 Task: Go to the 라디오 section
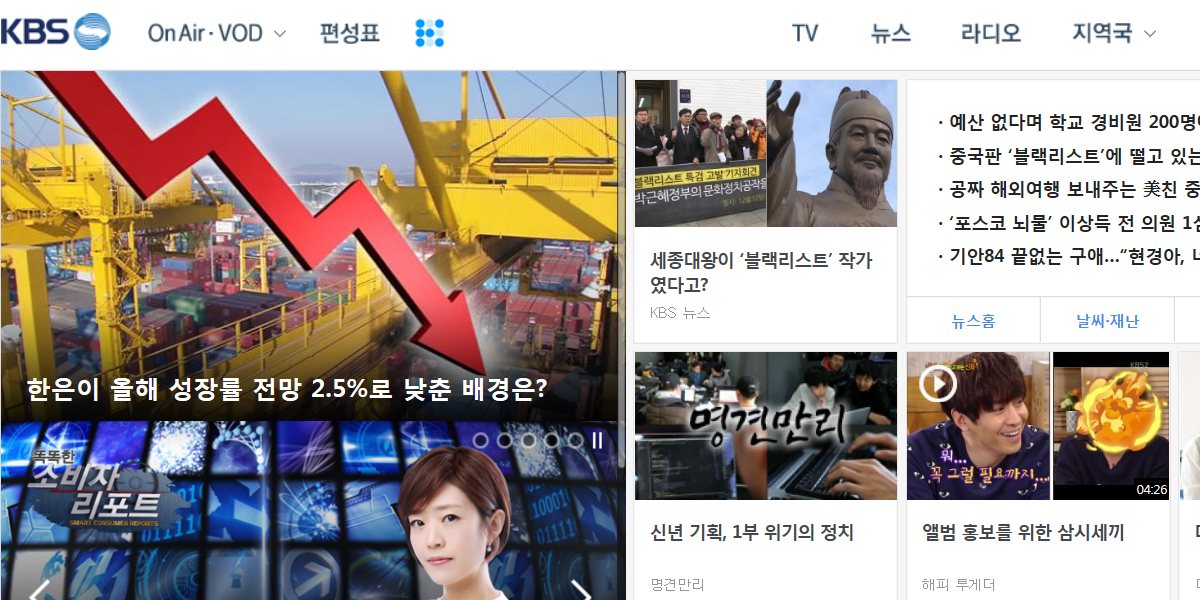click(x=990, y=33)
